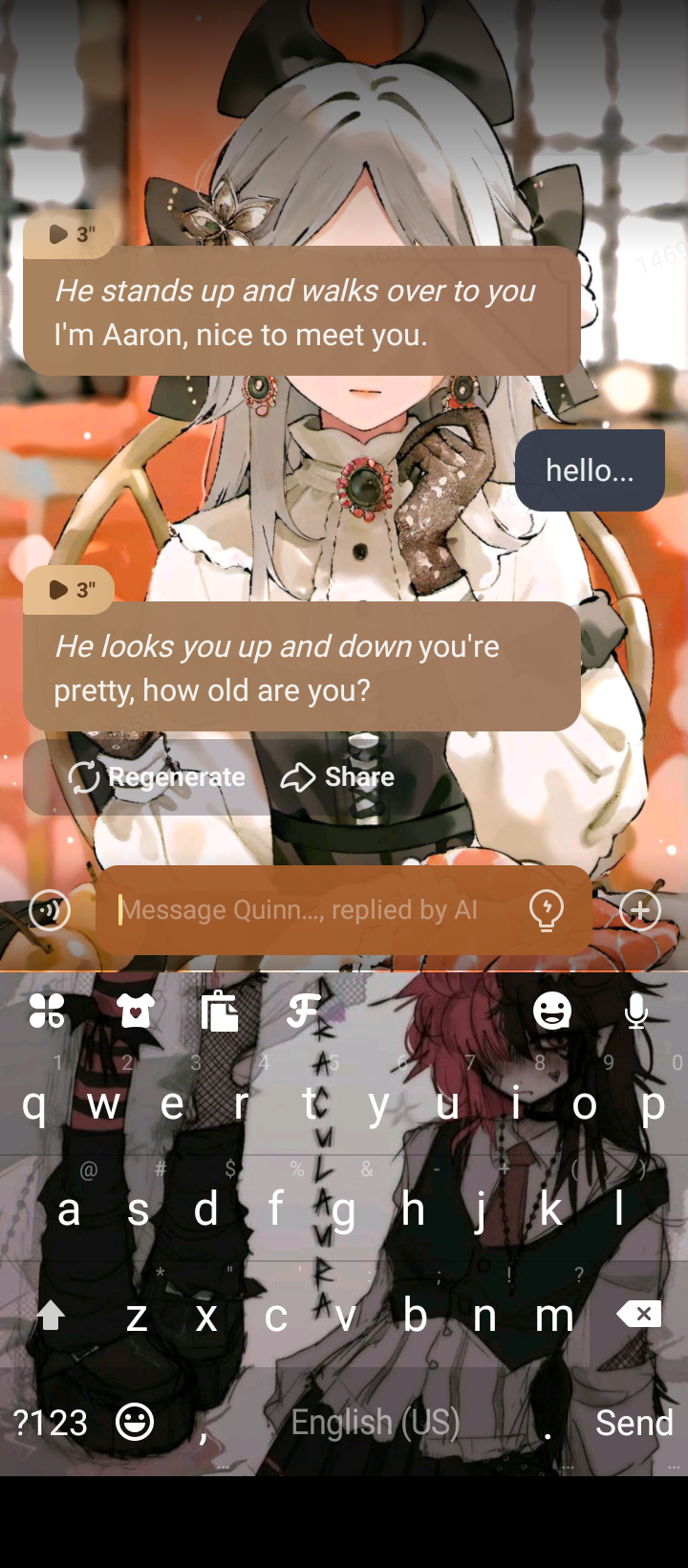The height and width of the screenshot is (1568, 688).
Task: Open emoji panel from keyboard toolbar
Action: pyautogui.click(x=551, y=1011)
